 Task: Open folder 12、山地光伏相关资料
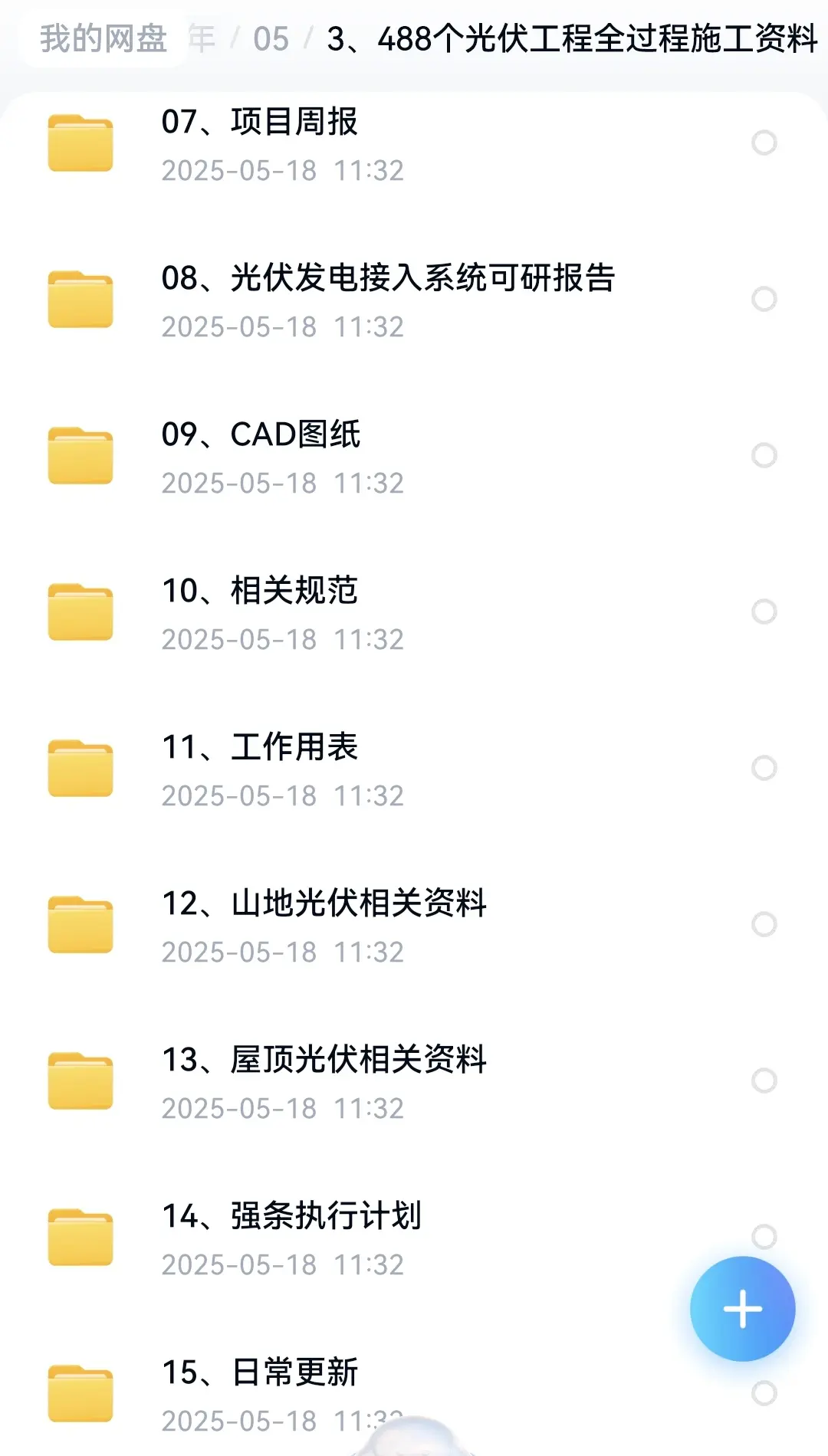coord(414,925)
